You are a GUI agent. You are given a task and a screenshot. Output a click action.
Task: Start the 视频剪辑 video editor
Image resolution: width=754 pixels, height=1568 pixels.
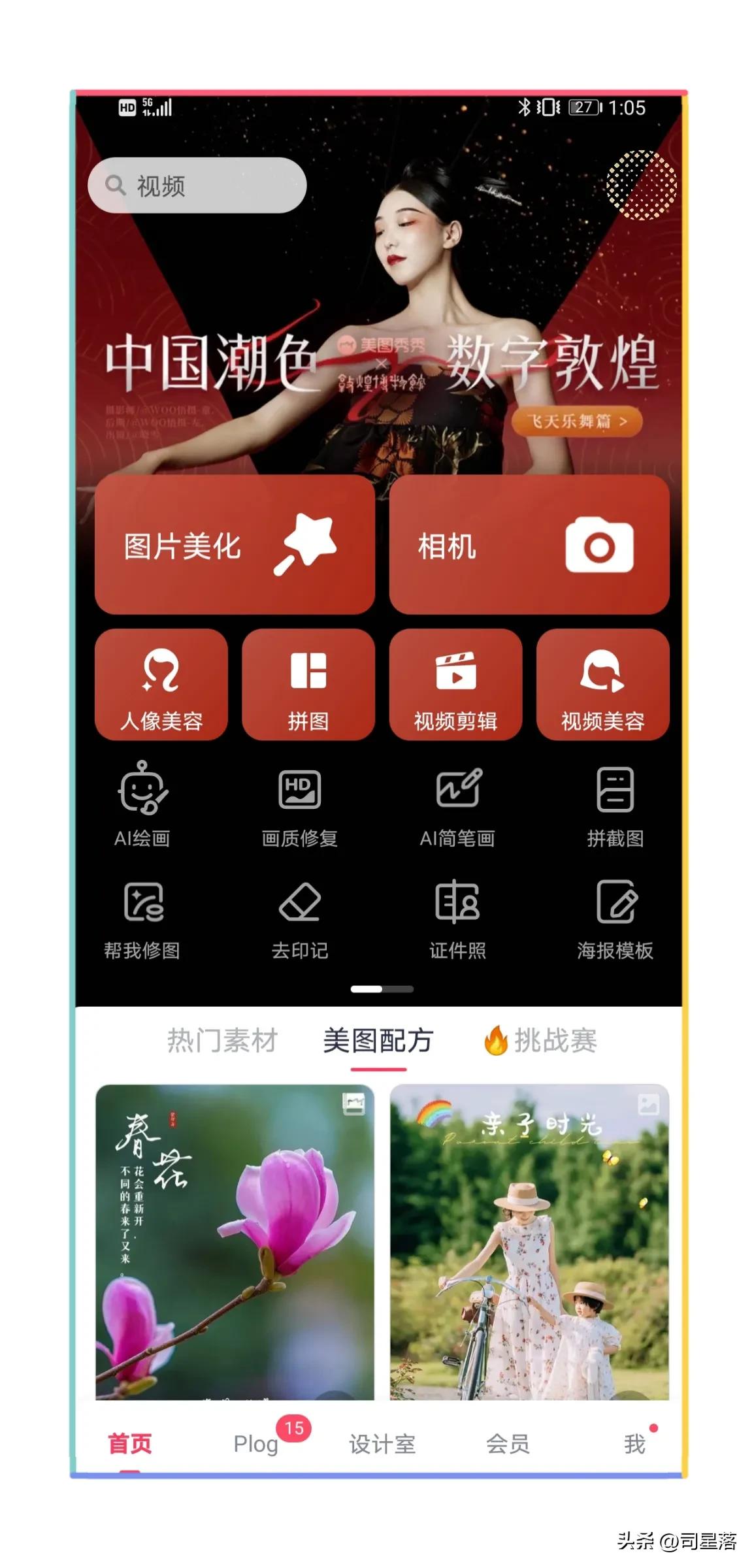pyautogui.click(x=454, y=685)
